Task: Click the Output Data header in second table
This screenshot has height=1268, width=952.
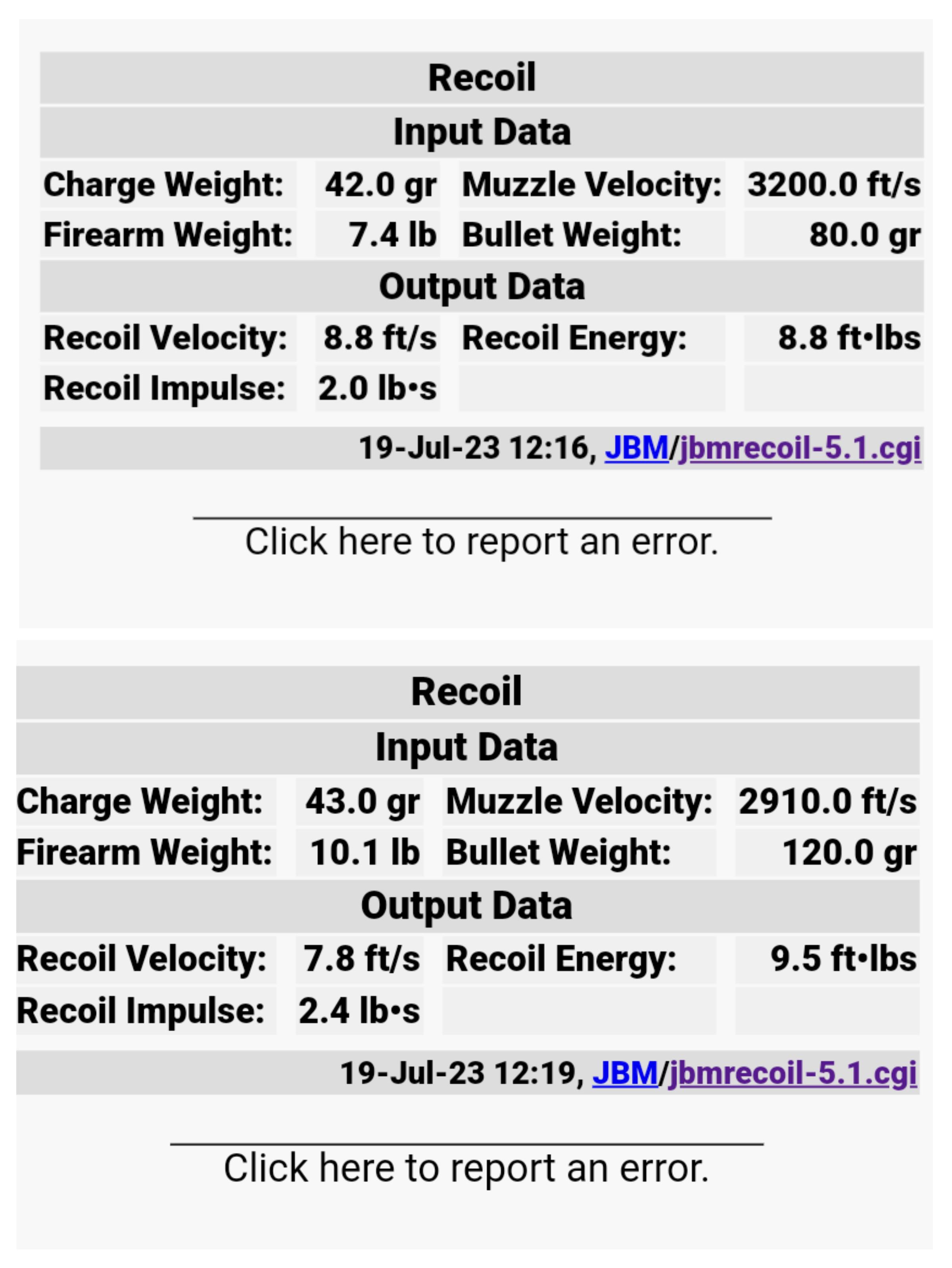Action: coord(467,906)
